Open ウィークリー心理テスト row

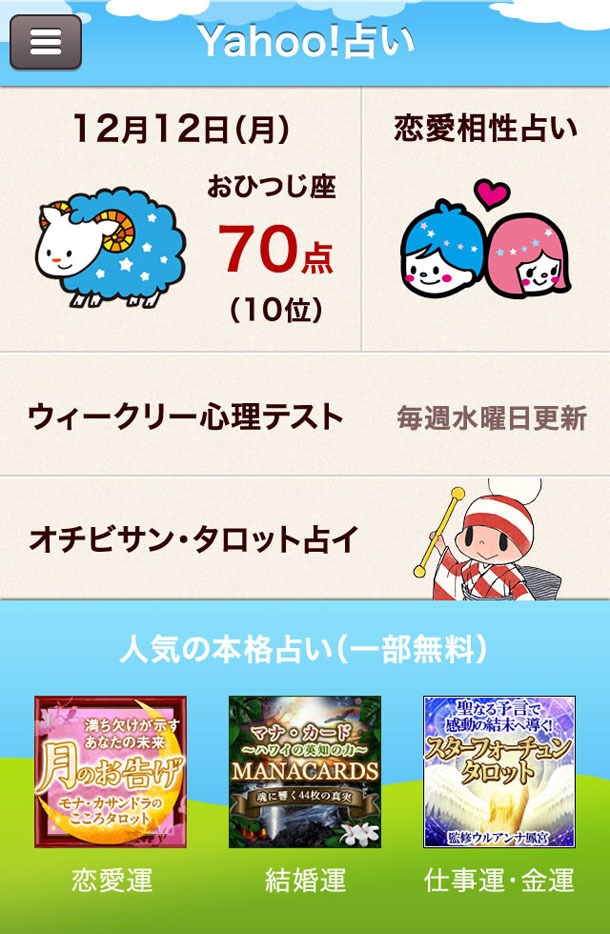click(305, 415)
